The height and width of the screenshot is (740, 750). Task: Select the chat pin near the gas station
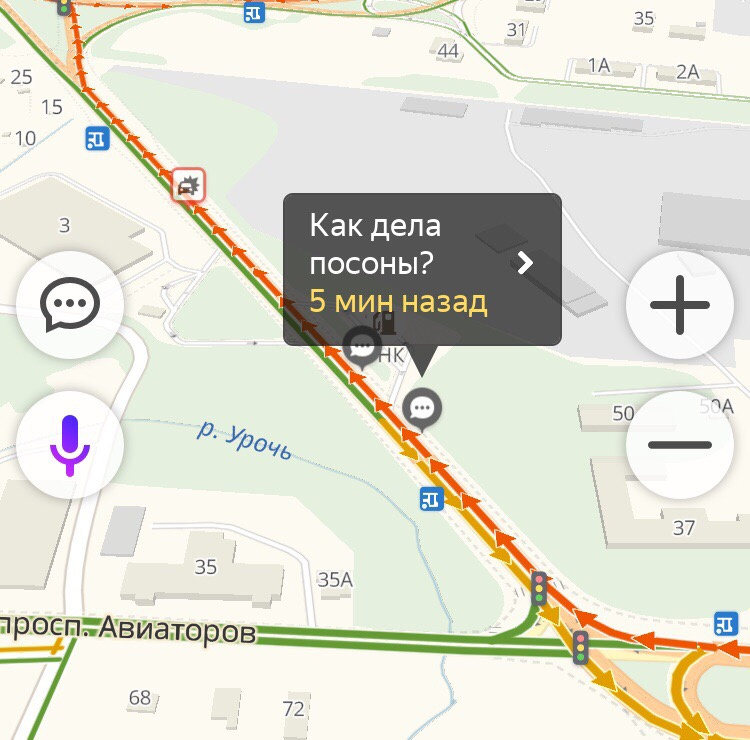point(361,346)
